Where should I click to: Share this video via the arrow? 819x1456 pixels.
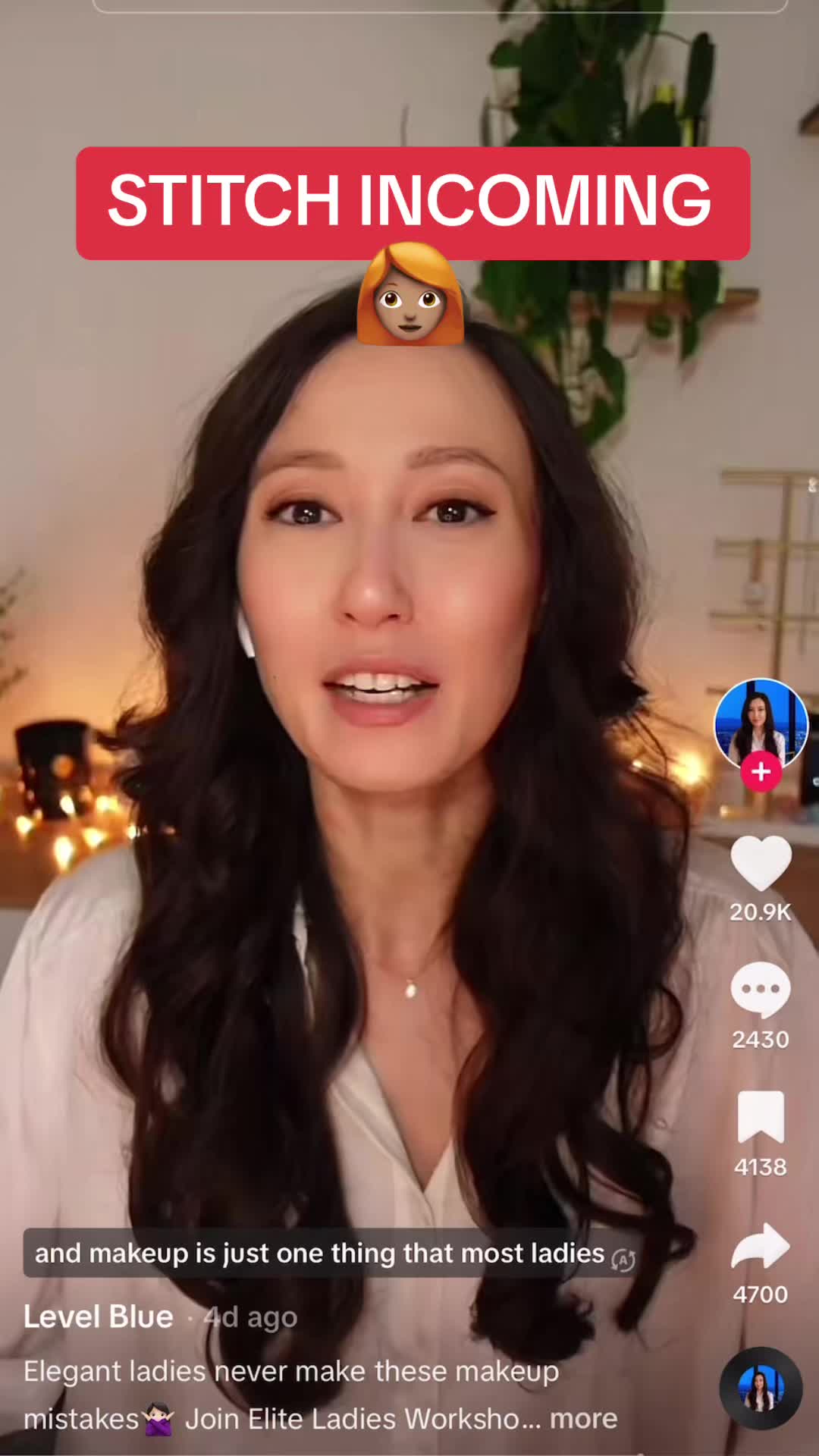click(x=761, y=1247)
